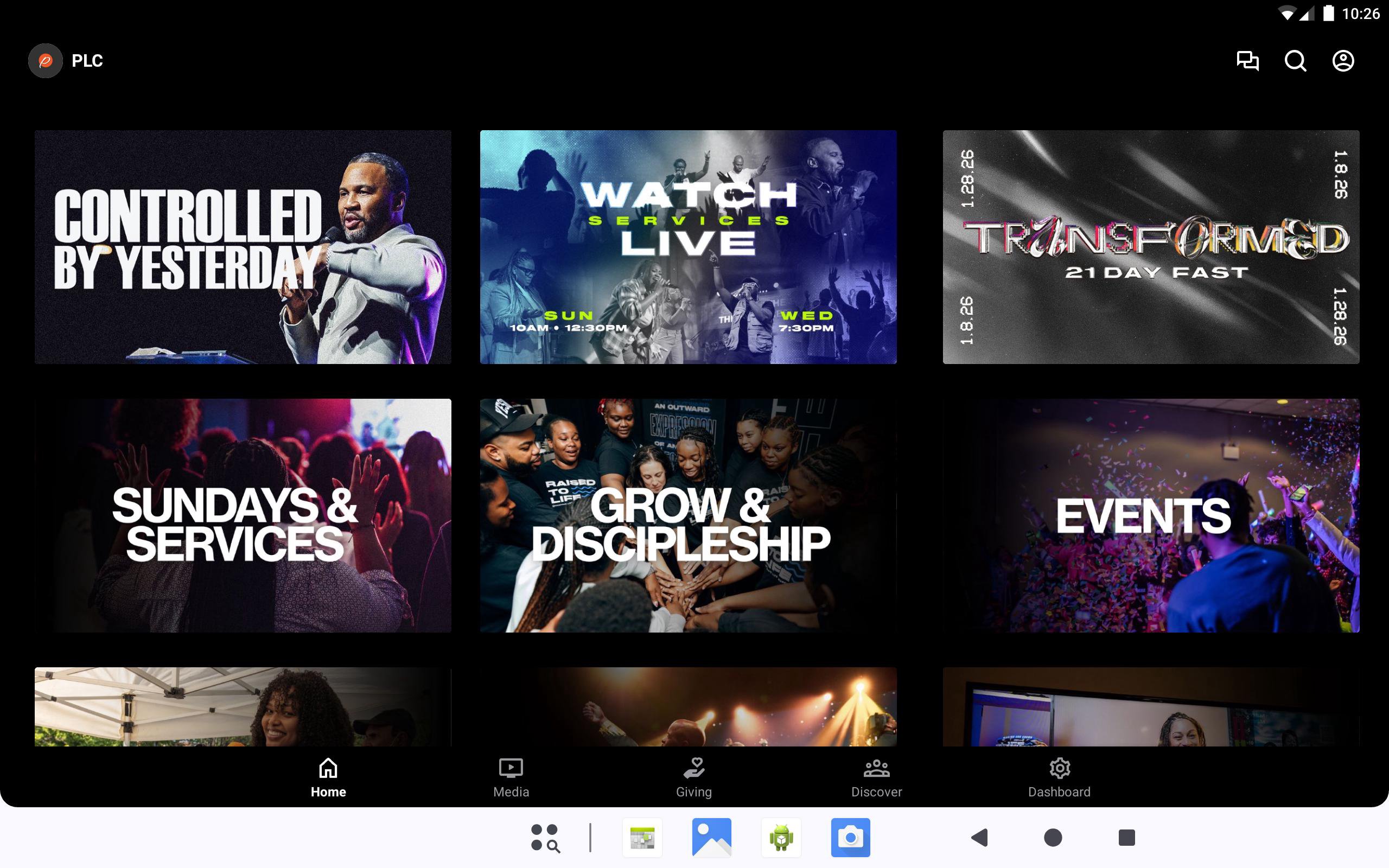Open the Sundays & Services tile
The height and width of the screenshot is (868, 1389).
coord(243,515)
